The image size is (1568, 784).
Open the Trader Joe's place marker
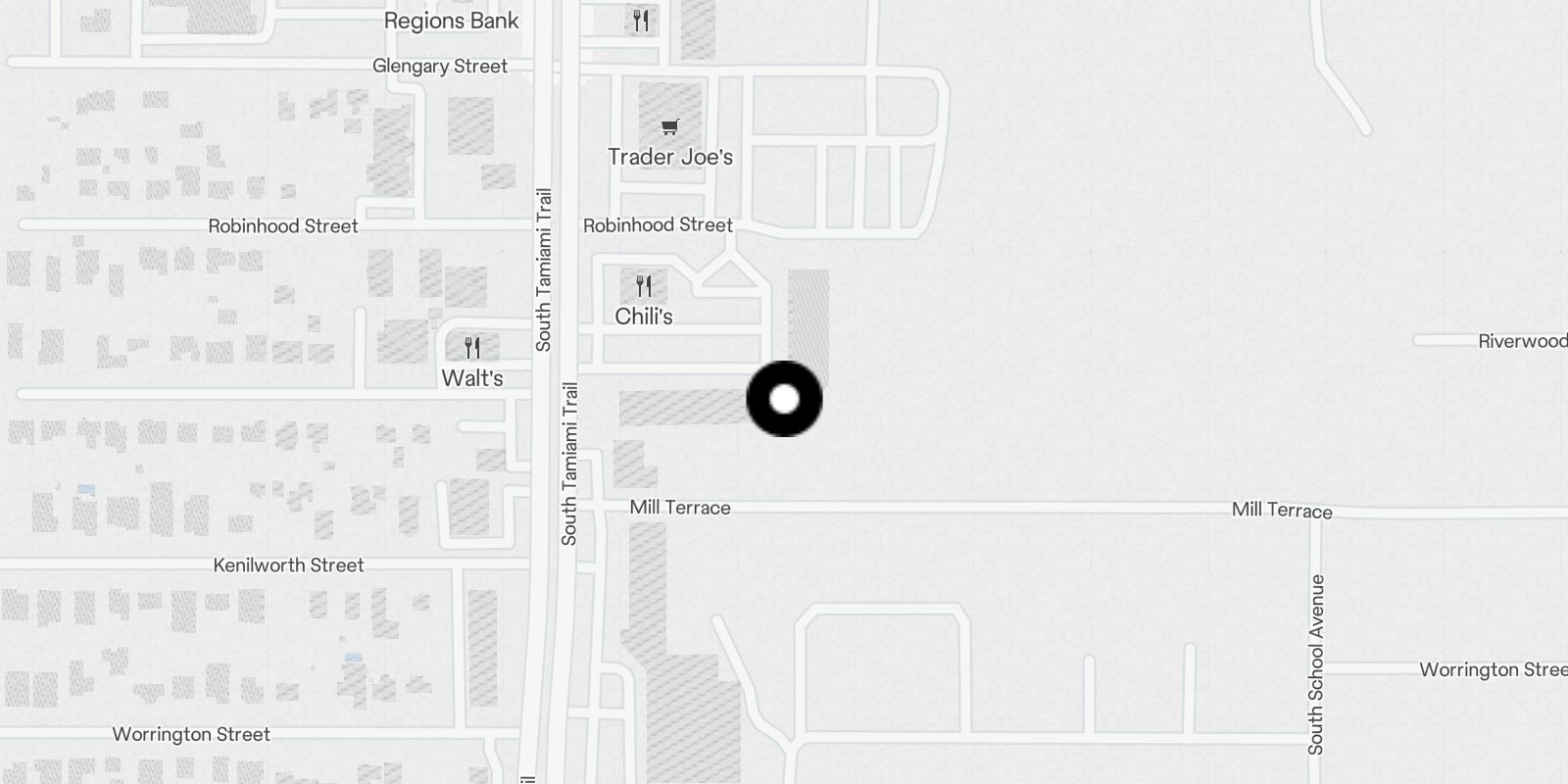click(669, 127)
